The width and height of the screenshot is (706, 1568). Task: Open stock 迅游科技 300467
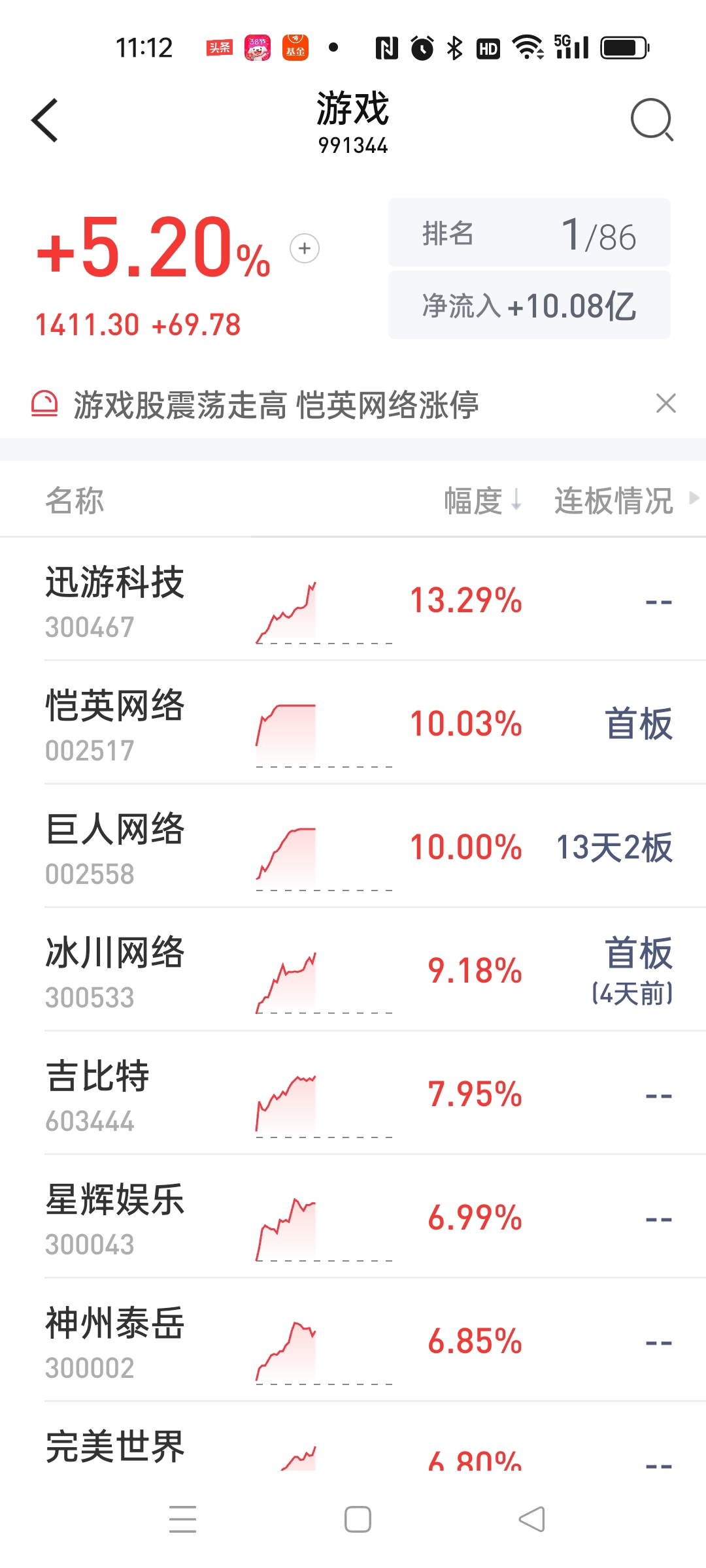pos(353,599)
